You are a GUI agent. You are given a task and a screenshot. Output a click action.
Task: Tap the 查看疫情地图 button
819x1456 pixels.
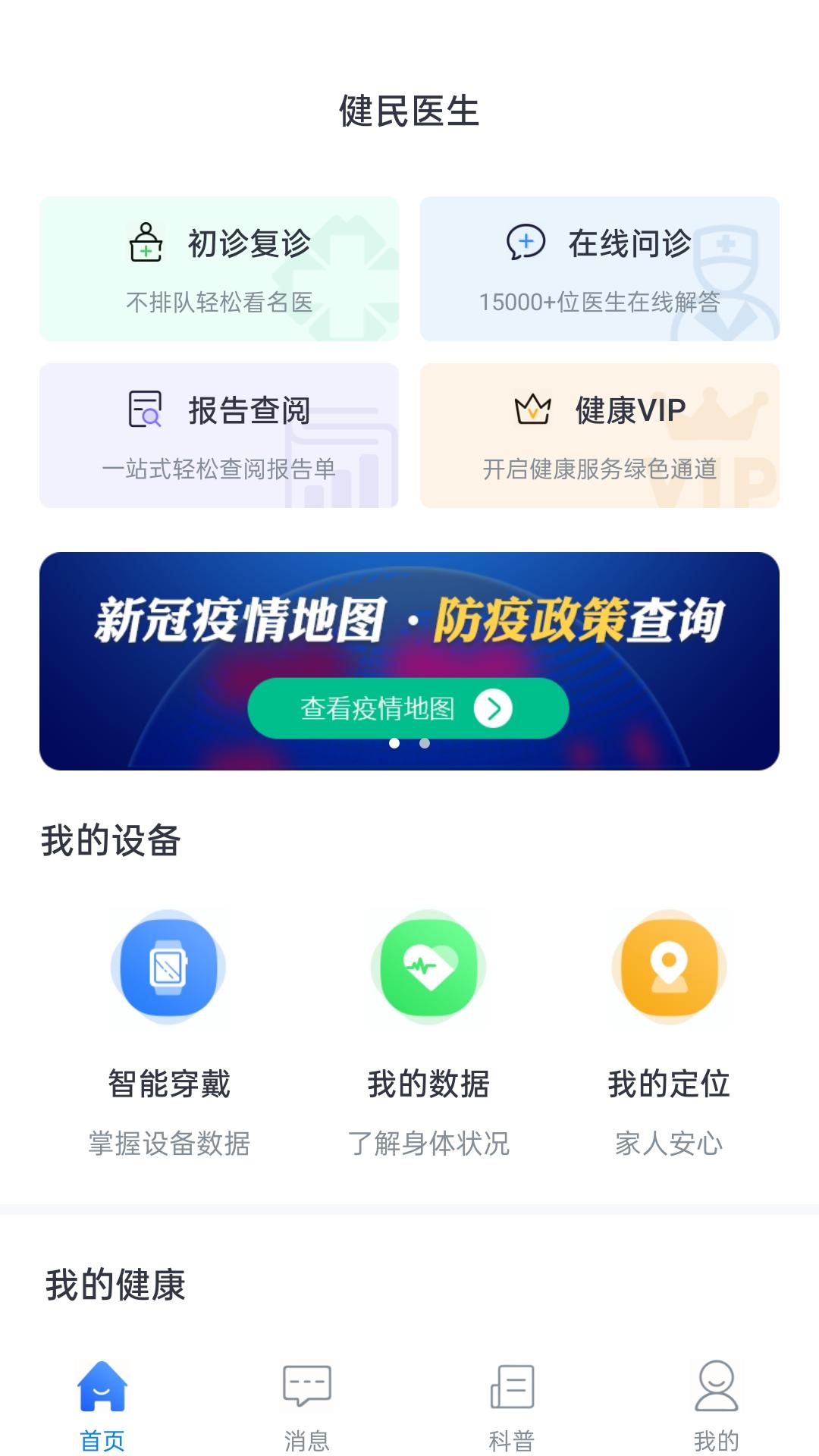click(x=409, y=709)
